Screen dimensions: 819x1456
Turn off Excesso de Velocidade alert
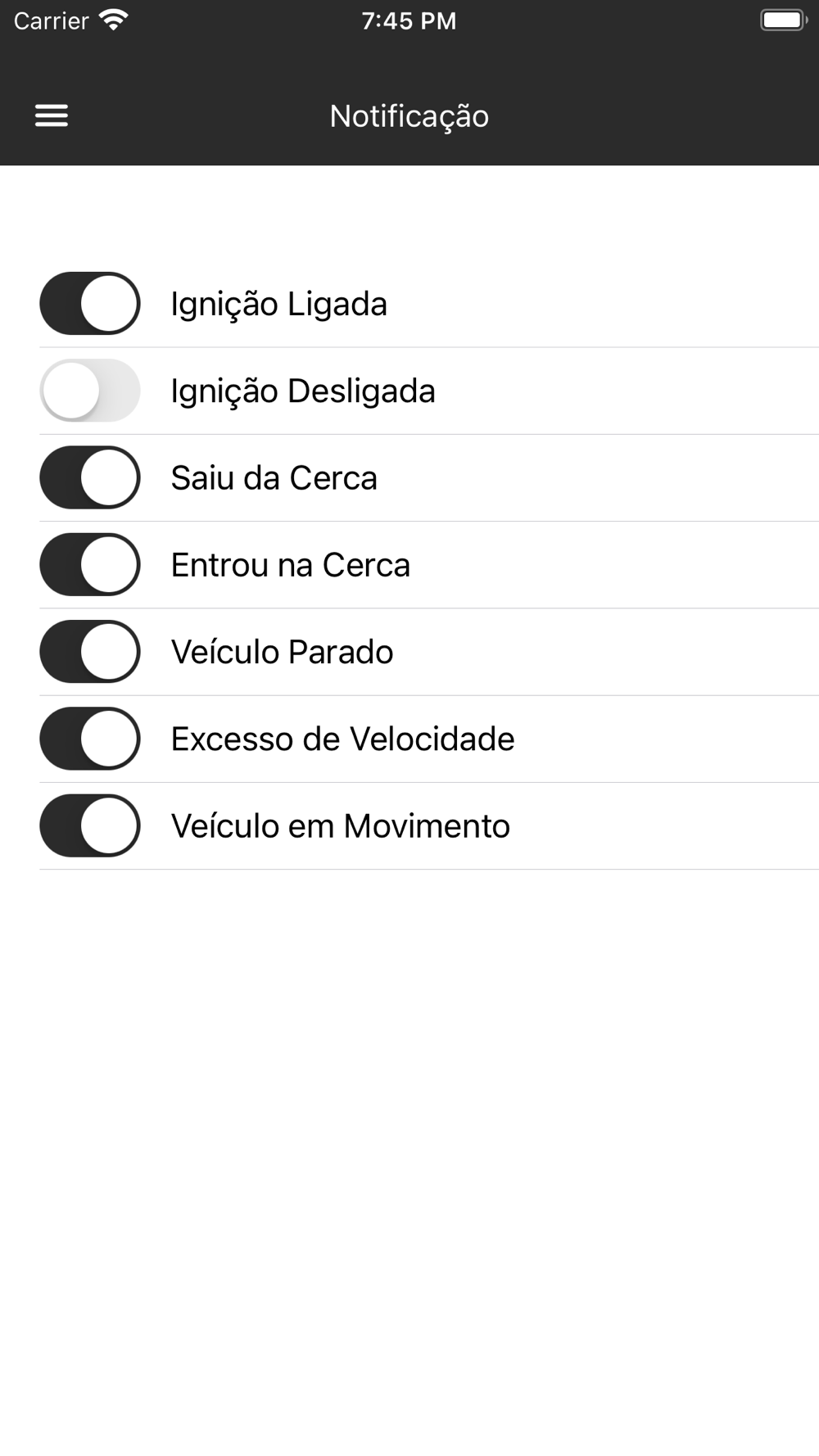click(90, 739)
